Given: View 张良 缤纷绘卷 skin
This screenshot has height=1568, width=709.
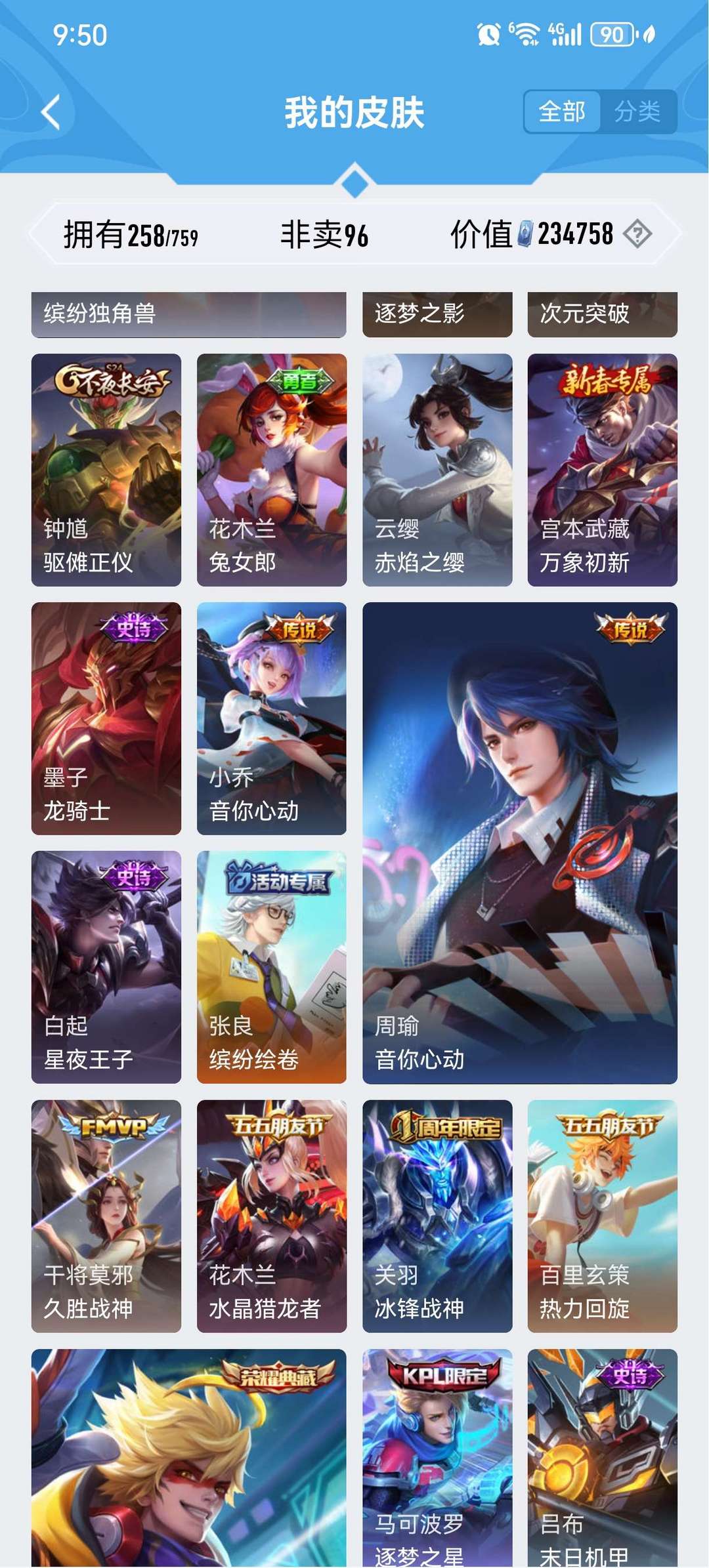Looking at the screenshot, I should (x=272, y=967).
